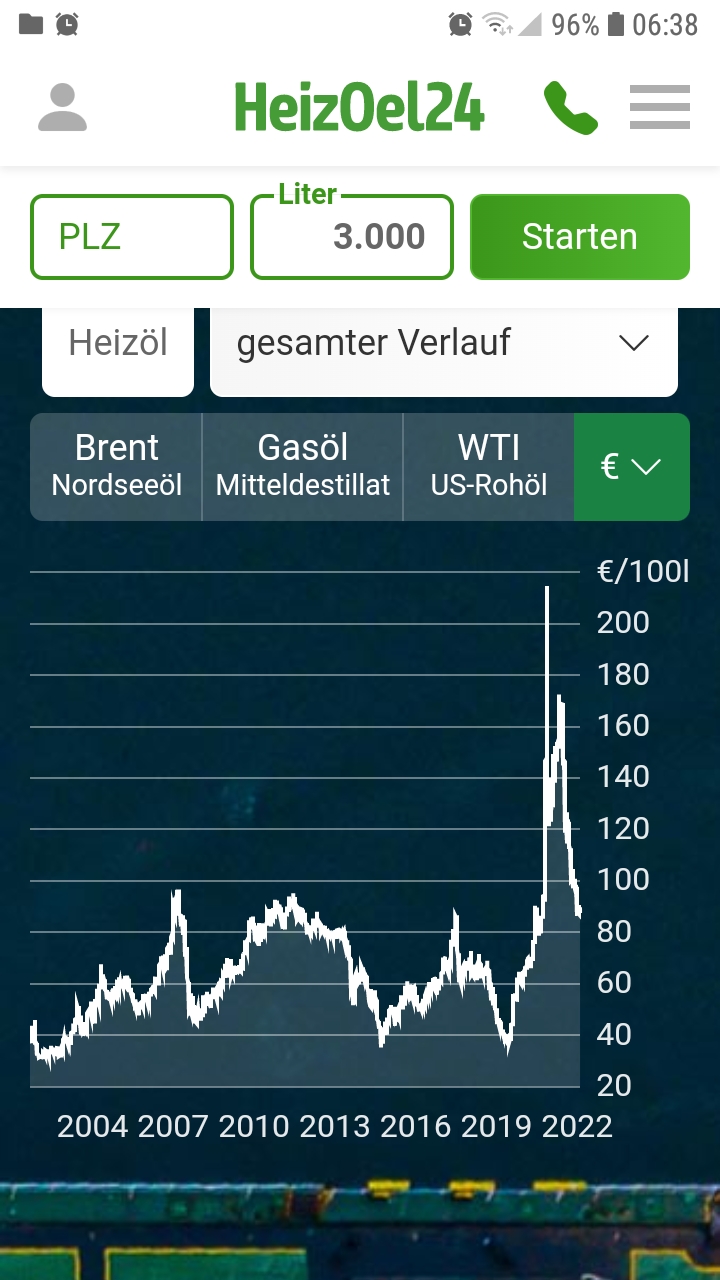The height and width of the screenshot is (1280, 720).
Task: Open the € currency dropdown
Action: [x=632, y=466]
